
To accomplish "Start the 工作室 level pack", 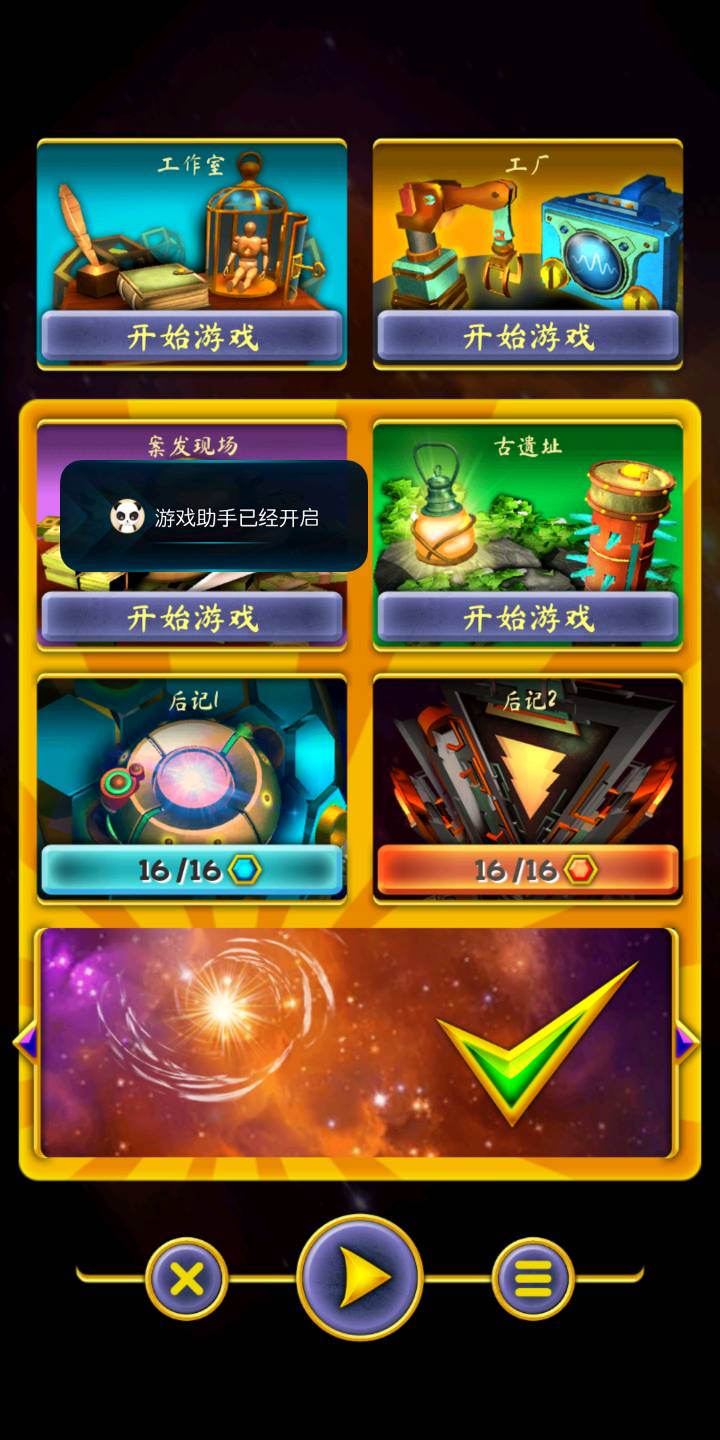I will click(x=192, y=337).
